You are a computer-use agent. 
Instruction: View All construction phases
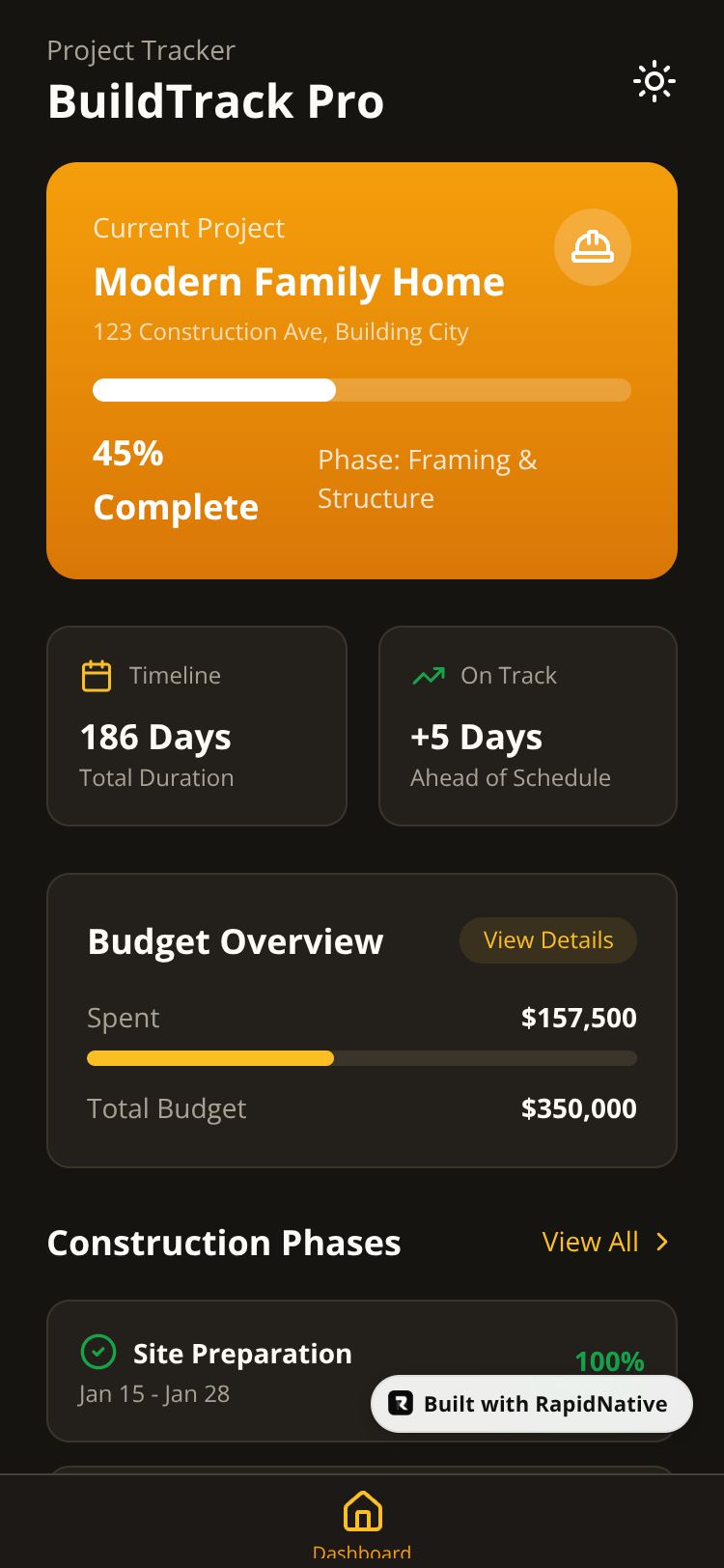point(605,1242)
